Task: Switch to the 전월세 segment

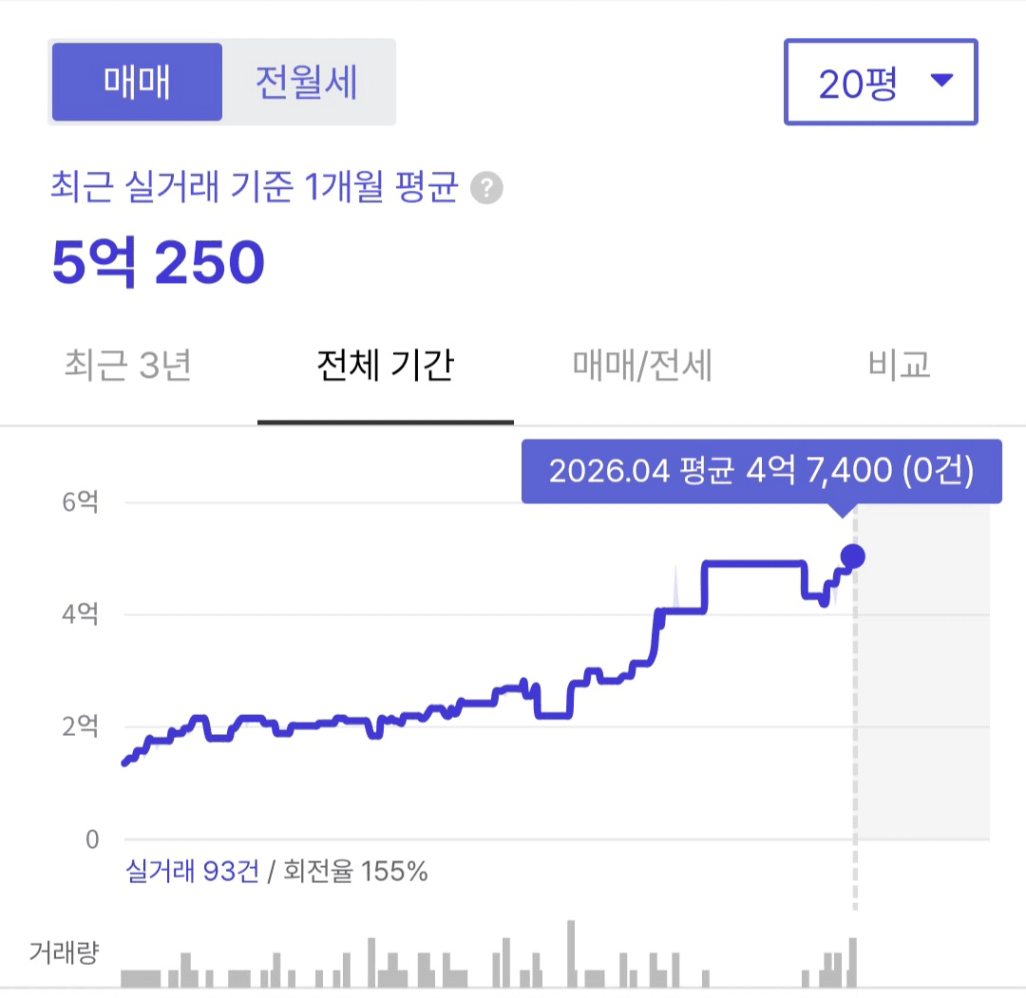Action: tap(306, 82)
